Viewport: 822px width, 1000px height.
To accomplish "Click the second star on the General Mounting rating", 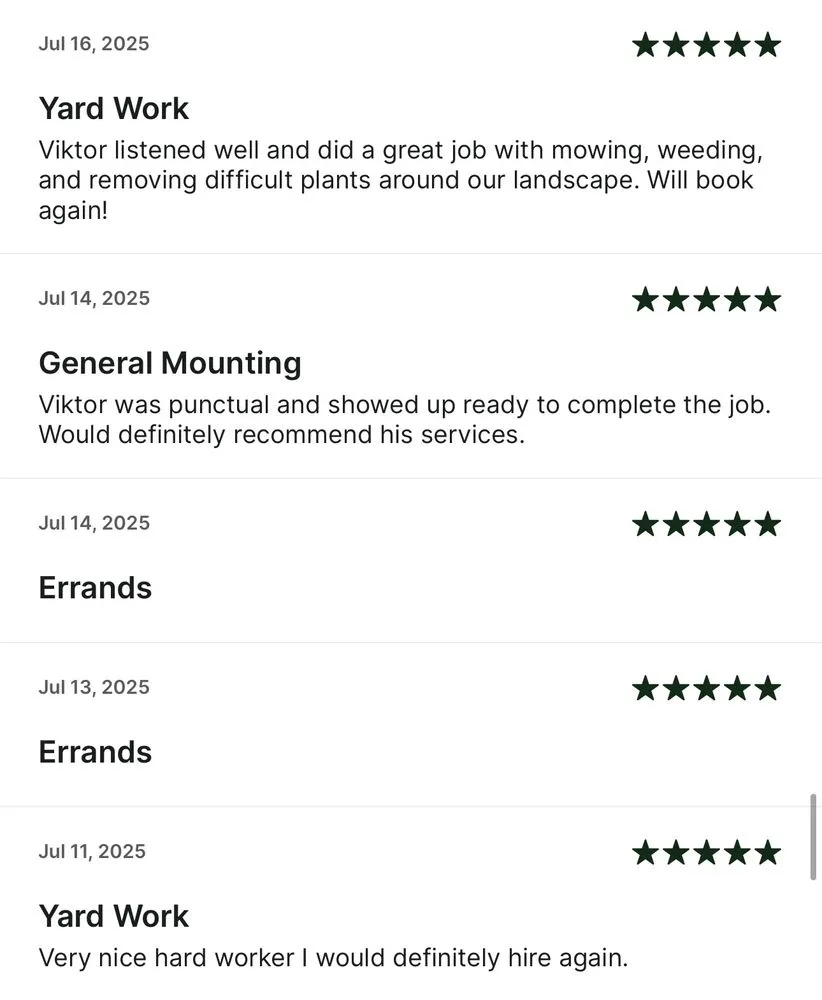I will pyautogui.click(x=675, y=297).
